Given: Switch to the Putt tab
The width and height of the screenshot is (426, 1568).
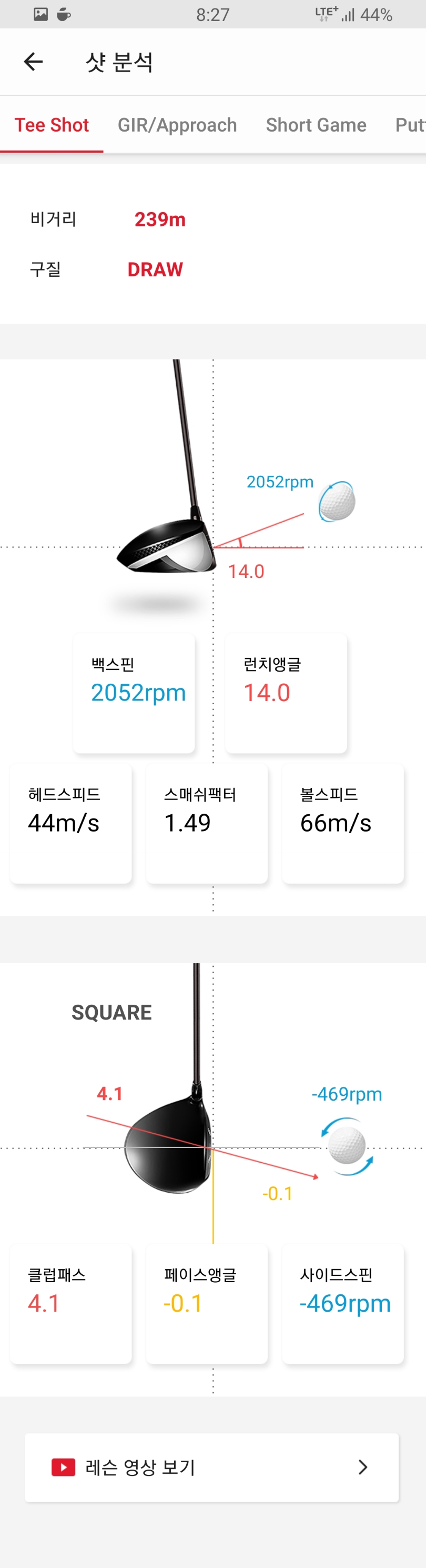Looking at the screenshot, I should (x=410, y=125).
